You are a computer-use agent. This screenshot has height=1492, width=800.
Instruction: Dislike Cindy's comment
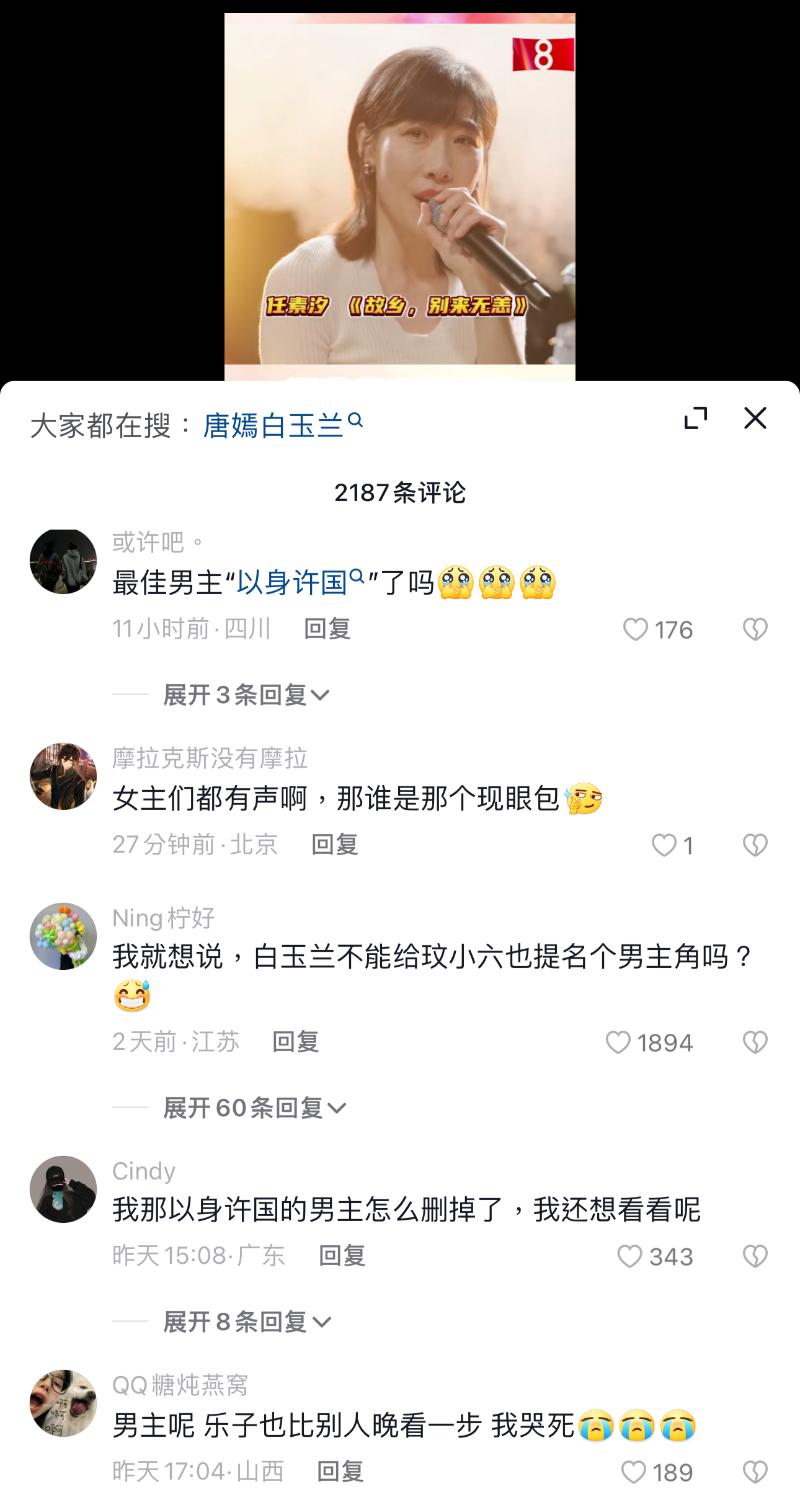click(x=755, y=1256)
